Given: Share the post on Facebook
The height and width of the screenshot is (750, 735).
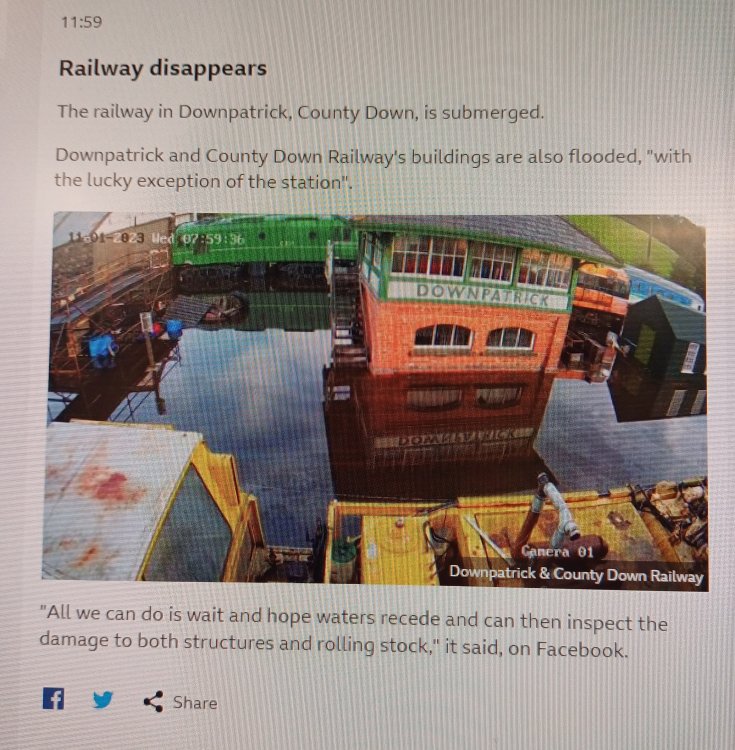Looking at the screenshot, I should tap(53, 699).
